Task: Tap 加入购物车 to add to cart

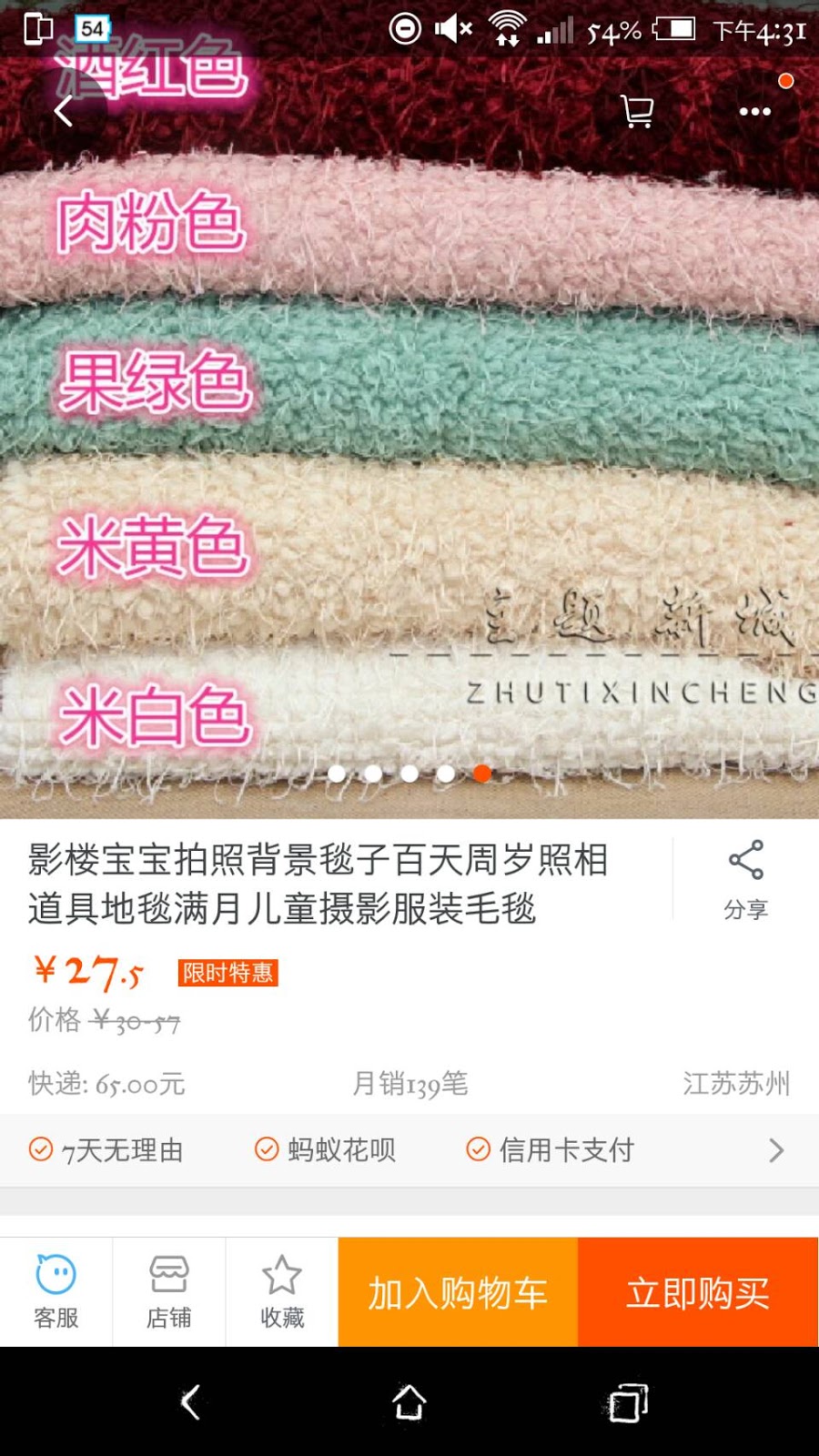Action: tap(458, 1292)
